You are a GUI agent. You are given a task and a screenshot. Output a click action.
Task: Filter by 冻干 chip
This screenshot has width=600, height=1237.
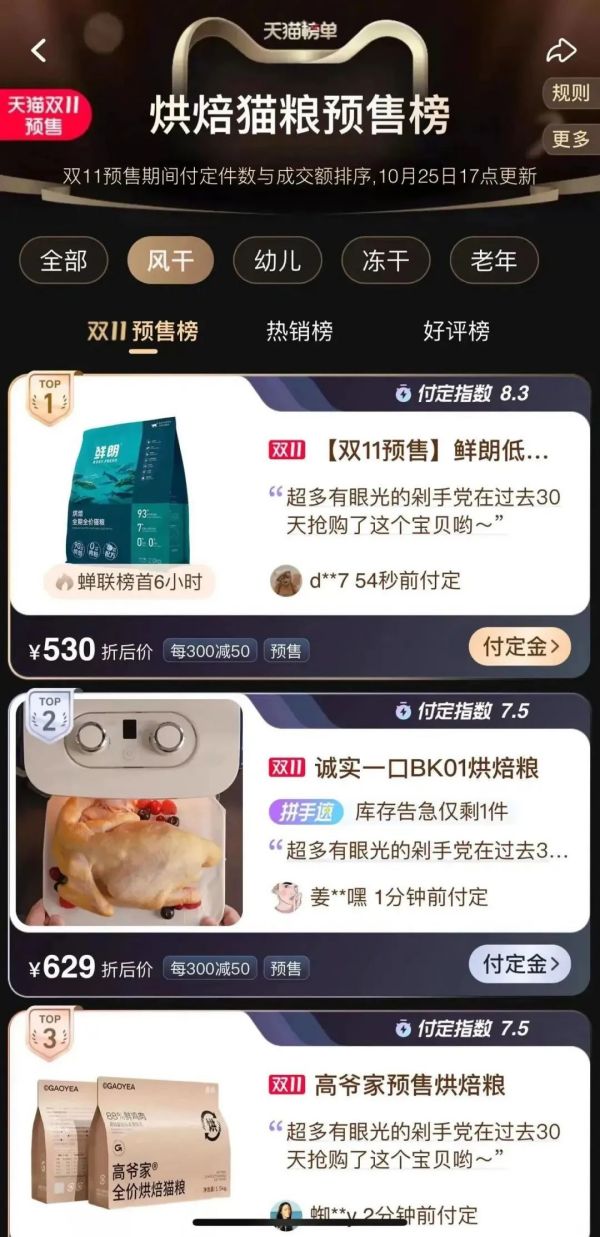(385, 261)
